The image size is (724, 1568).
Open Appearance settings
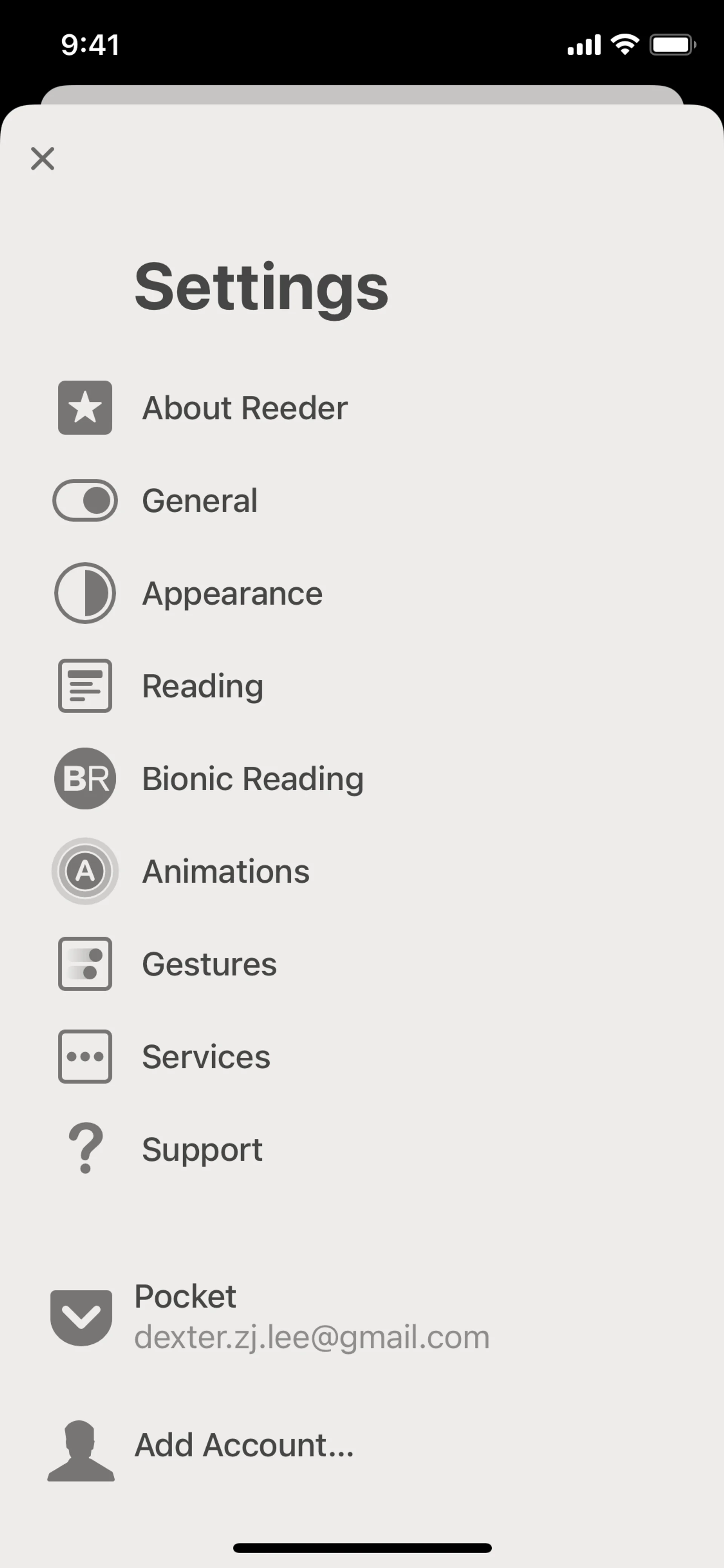click(232, 593)
